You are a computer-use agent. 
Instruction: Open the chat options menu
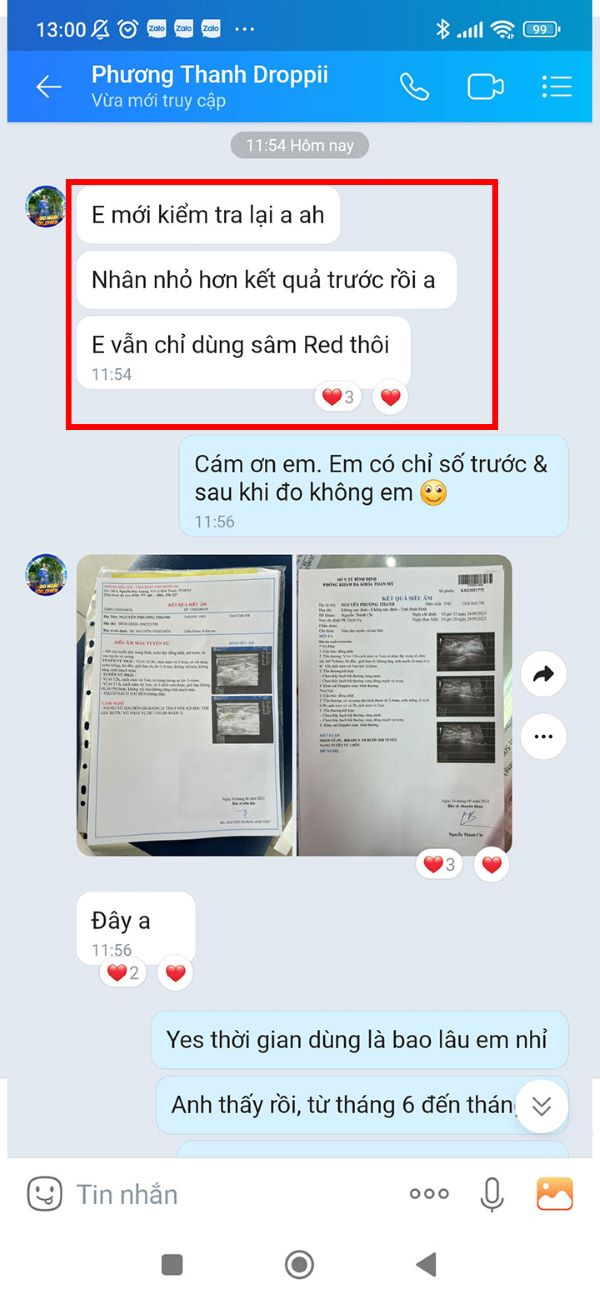point(556,86)
